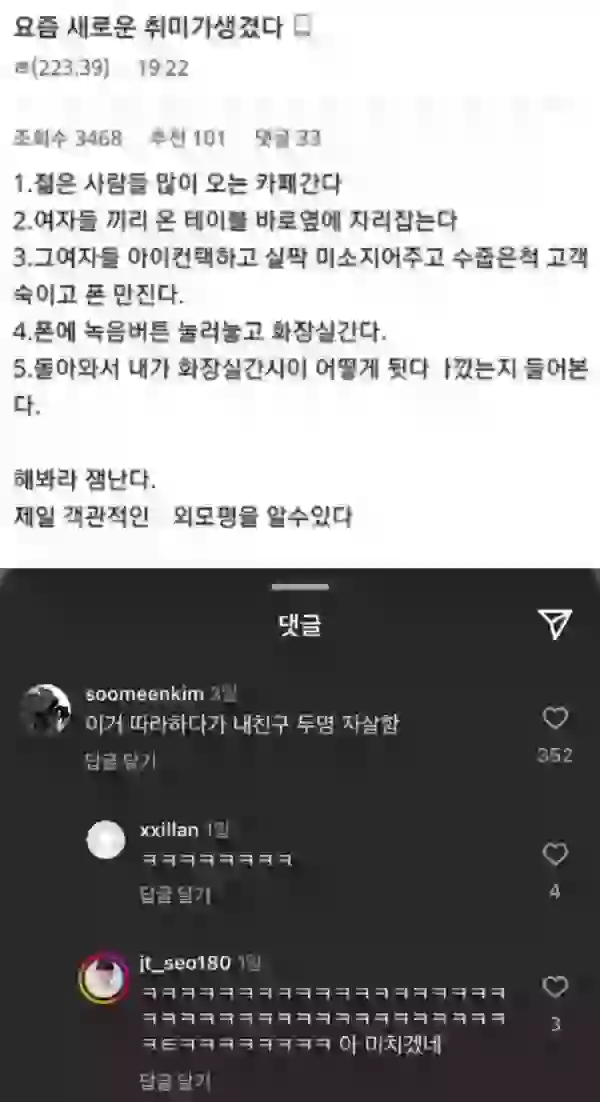Reply to jt_seo180's comment
The width and height of the screenshot is (600, 1102).
[x=175, y=1081]
